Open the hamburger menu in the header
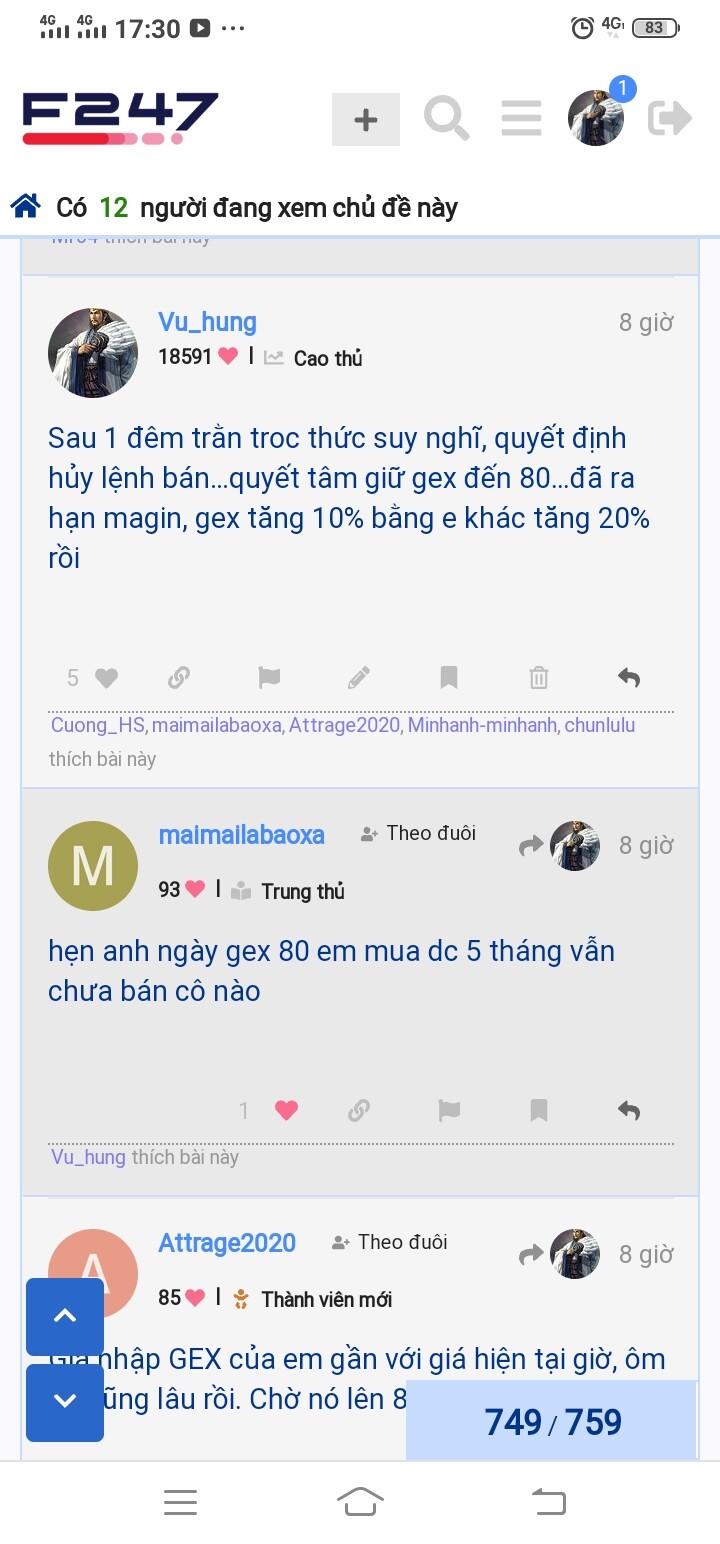 (521, 119)
